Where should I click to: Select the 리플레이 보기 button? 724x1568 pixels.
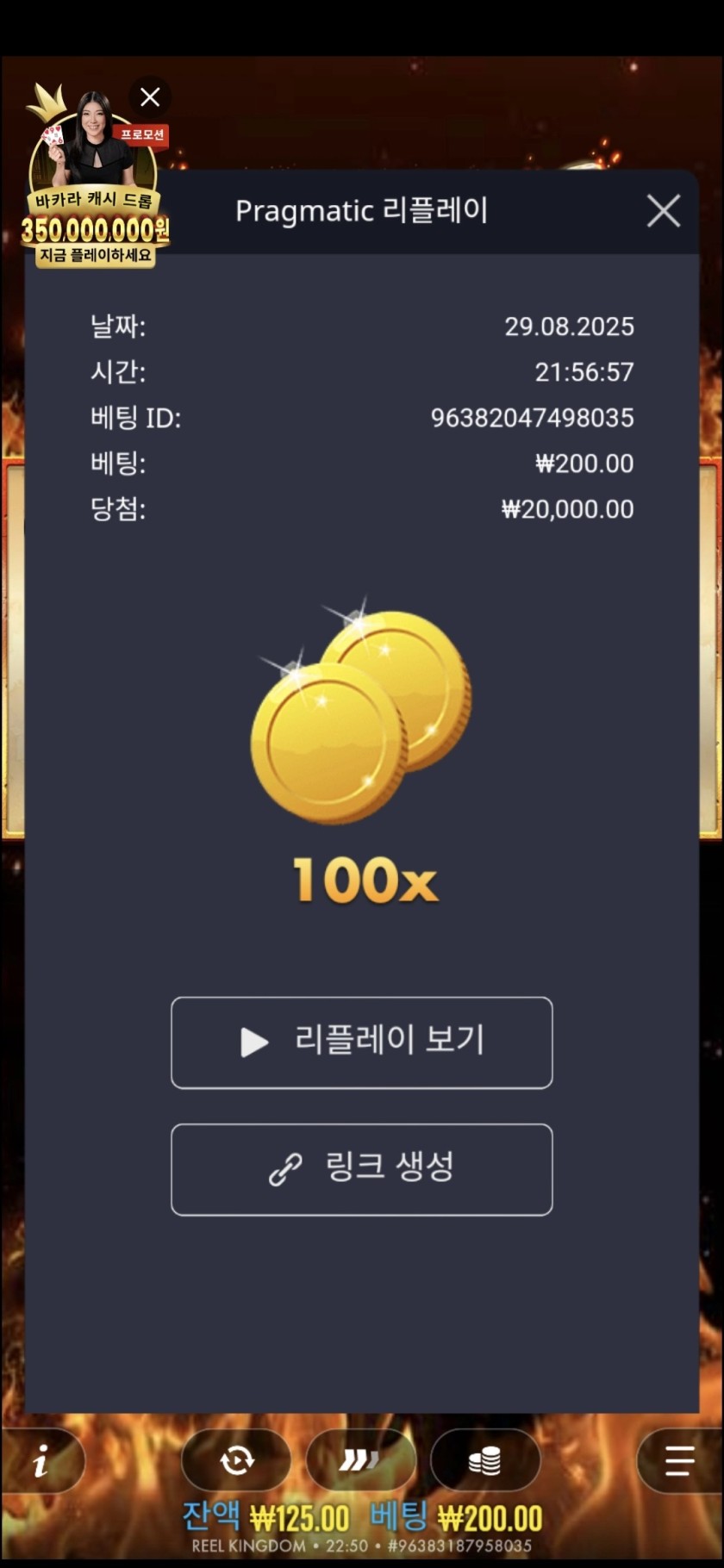pyautogui.click(x=361, y=1042)
